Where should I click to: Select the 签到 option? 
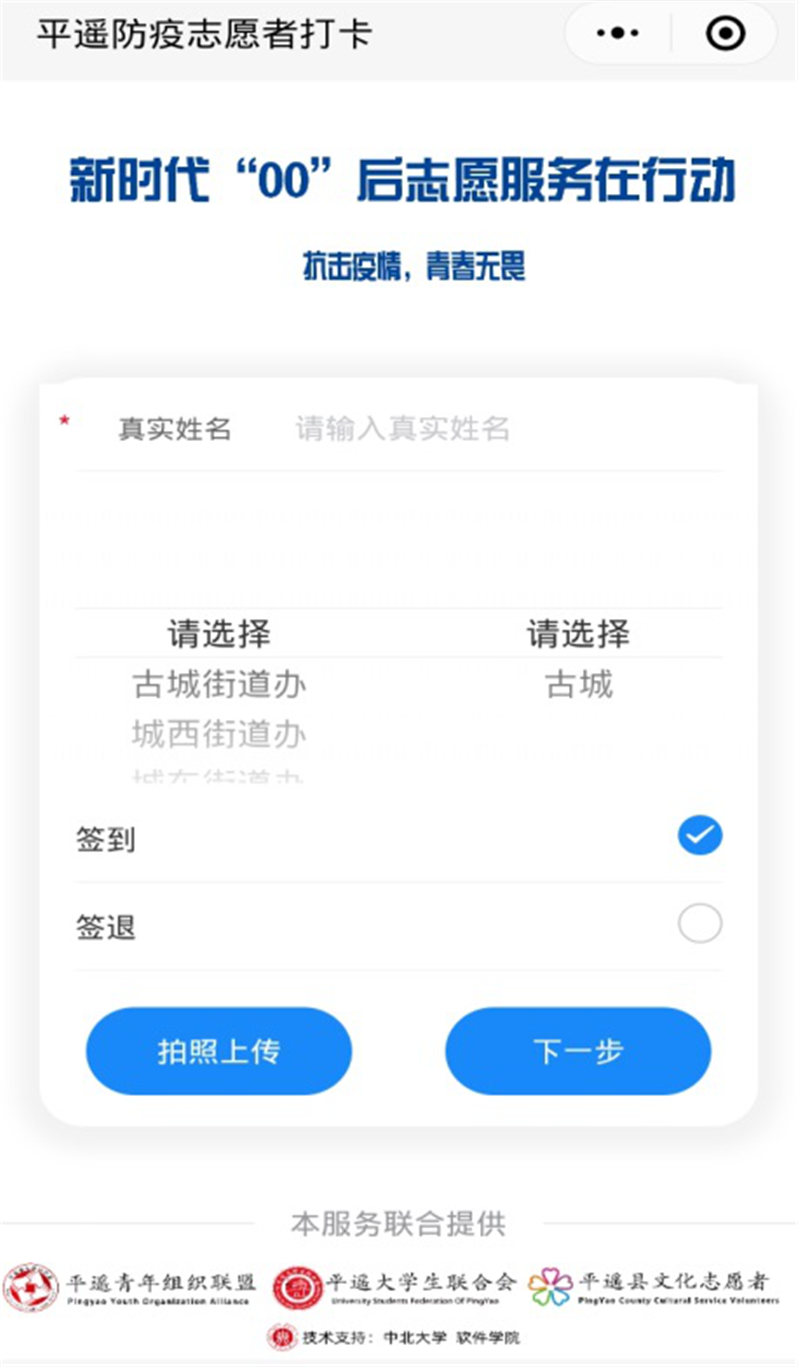[699, 836]
